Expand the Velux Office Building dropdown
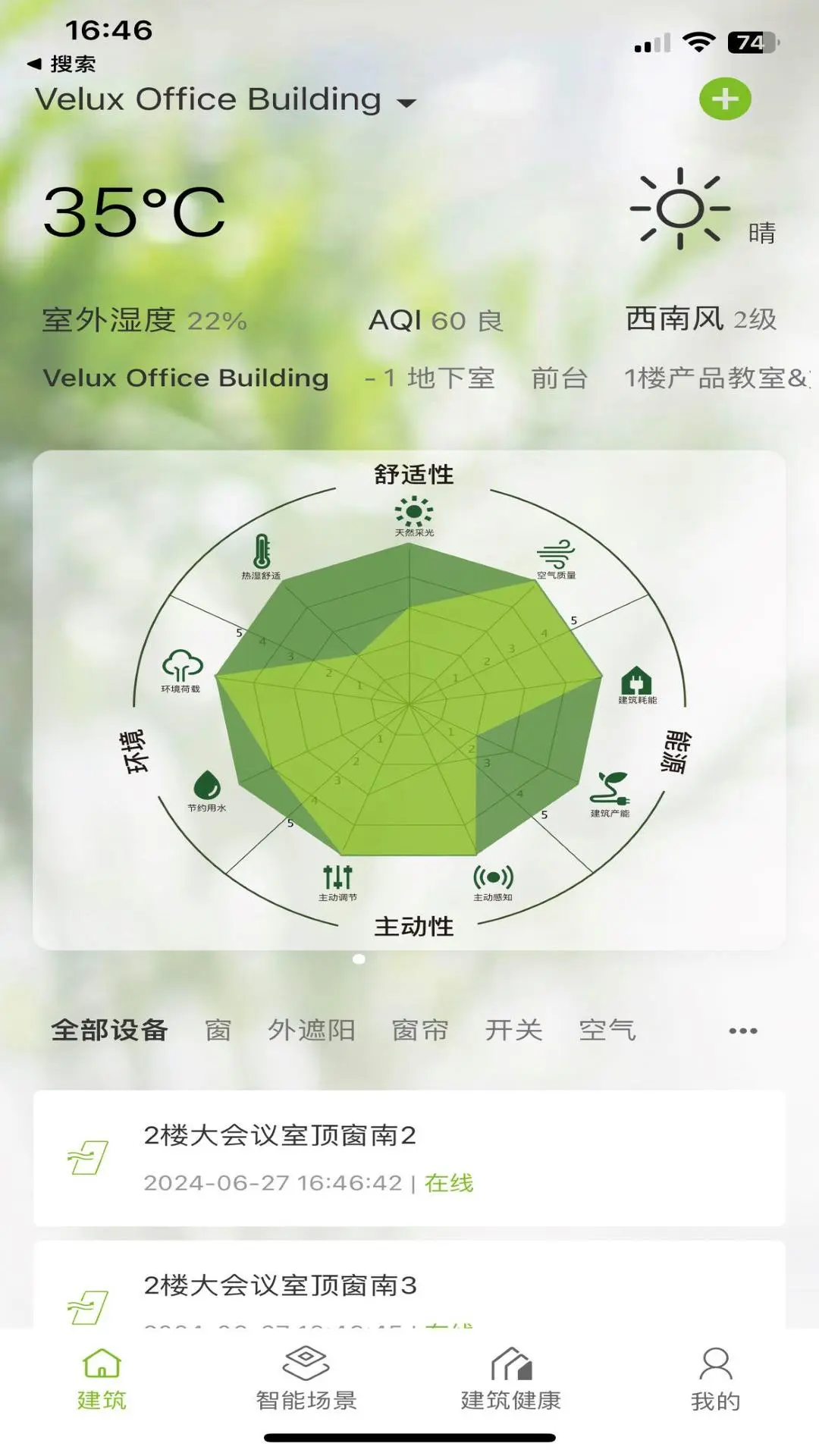819x1456 pixels. (225, 100)
